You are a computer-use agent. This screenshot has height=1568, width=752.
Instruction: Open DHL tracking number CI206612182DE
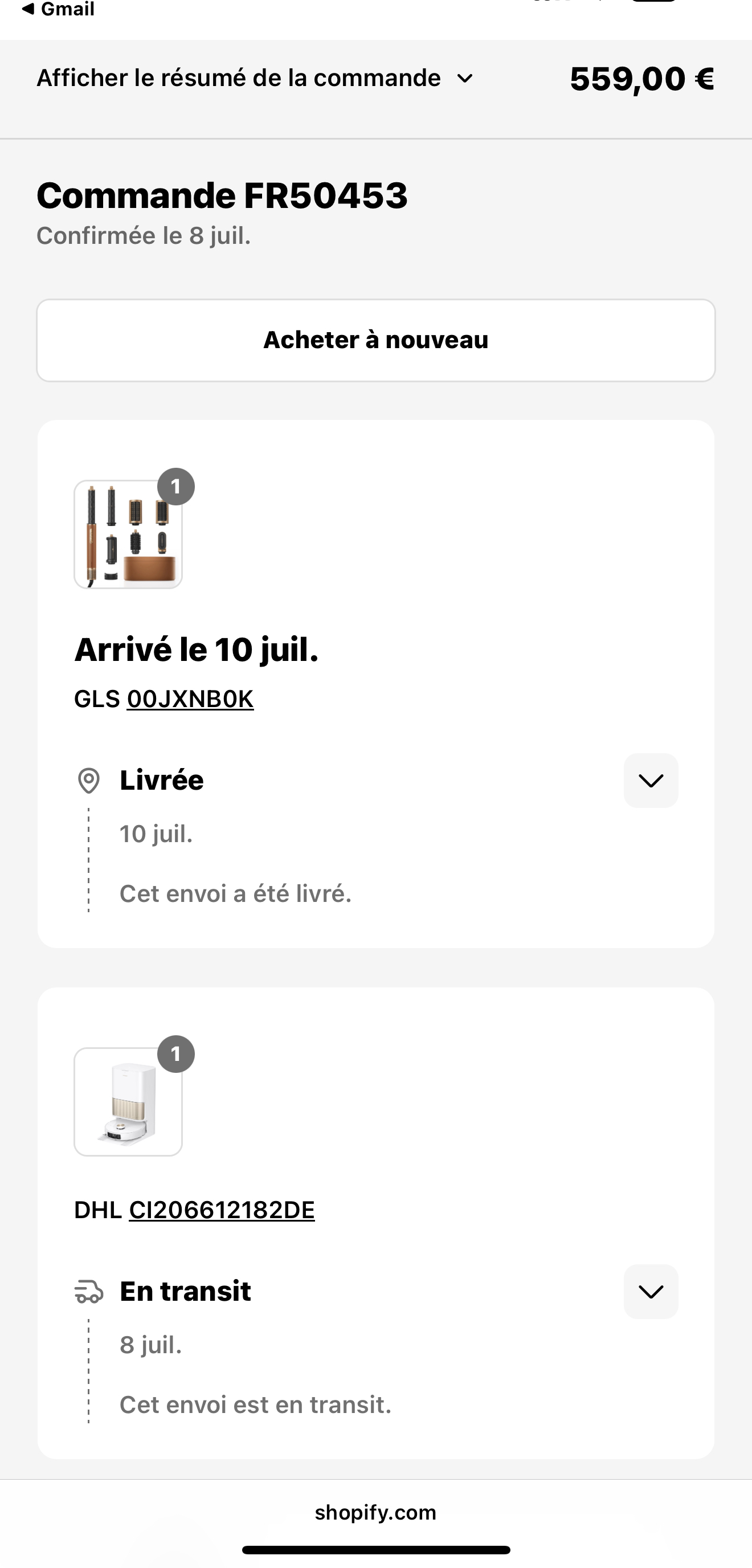pos(222,1210)
